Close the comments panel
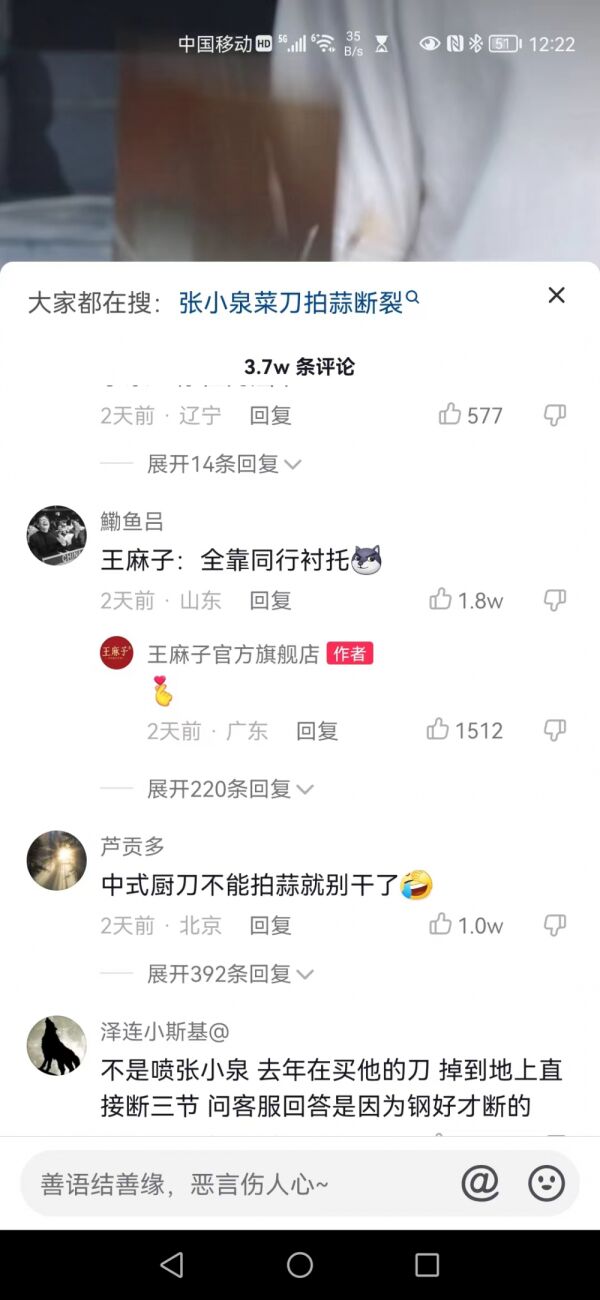 [x=557, y=295]
